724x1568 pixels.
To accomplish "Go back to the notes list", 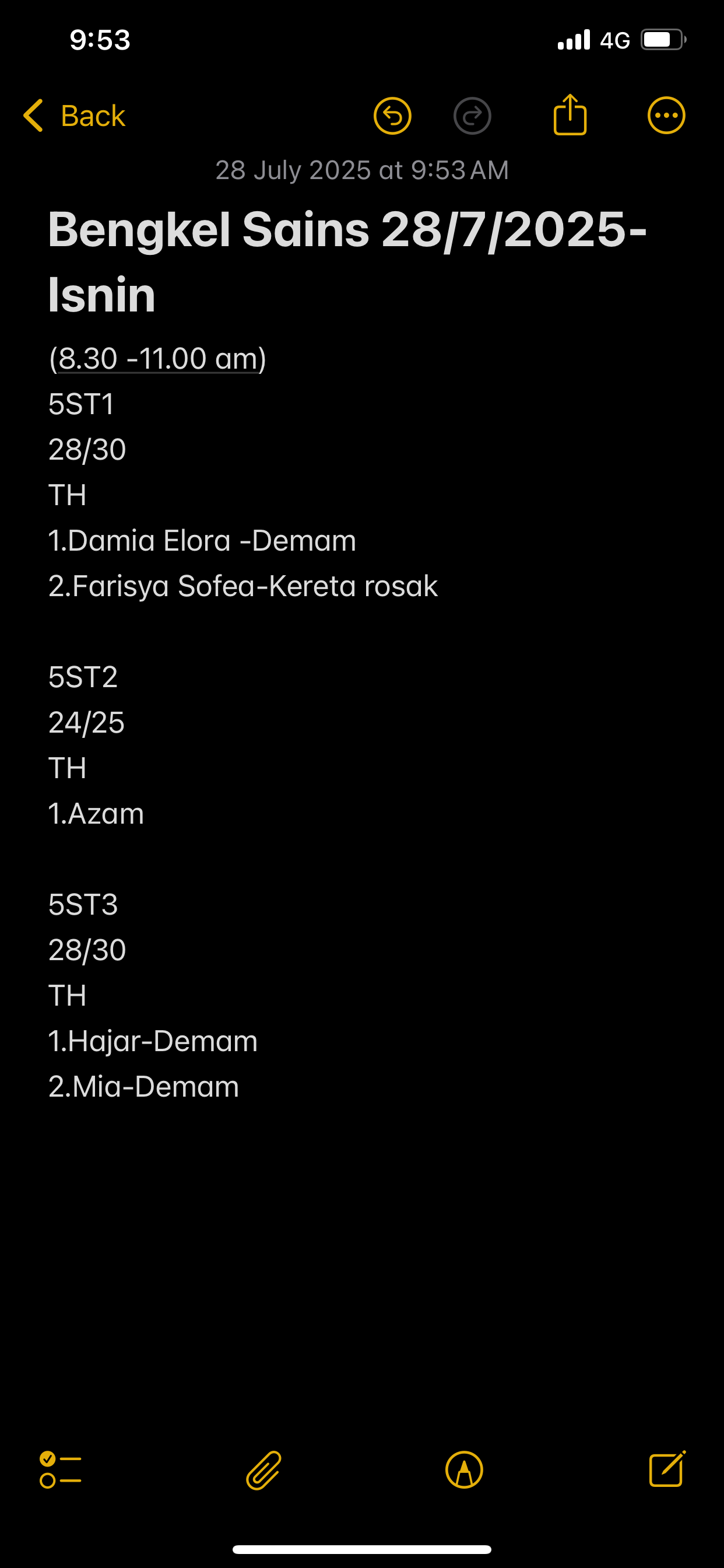I will point(74,116).
